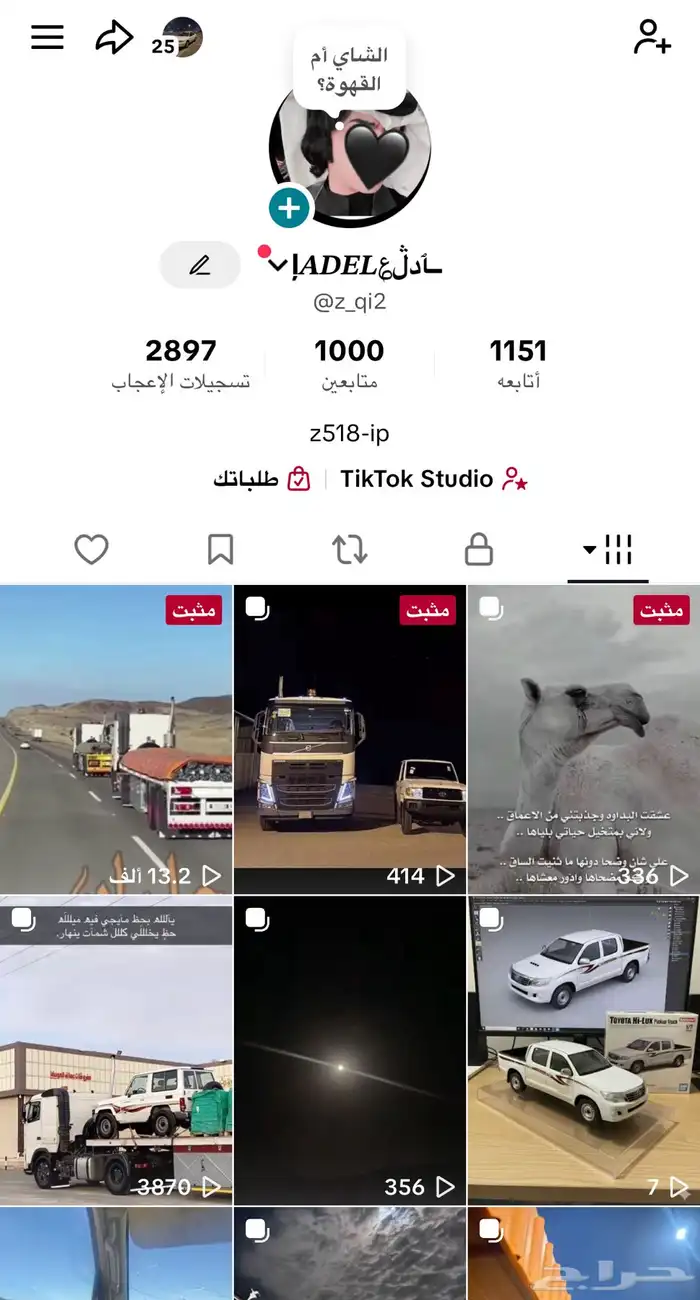Open the Hilux model video with 7 views
This screenshot has width=700, height=1300.
(x=583, y=1050)
